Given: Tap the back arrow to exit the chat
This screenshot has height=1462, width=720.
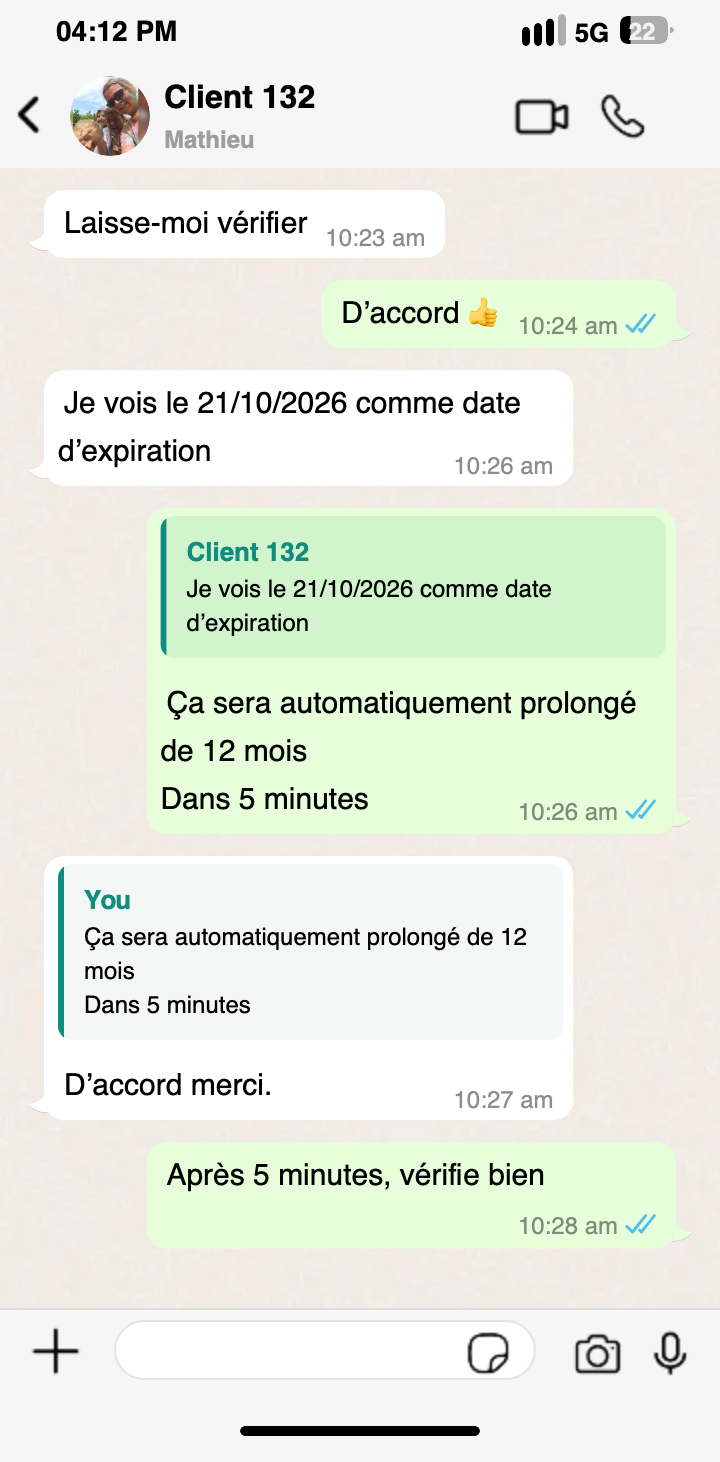Looking at the screenshot, I should click(29, 115).
